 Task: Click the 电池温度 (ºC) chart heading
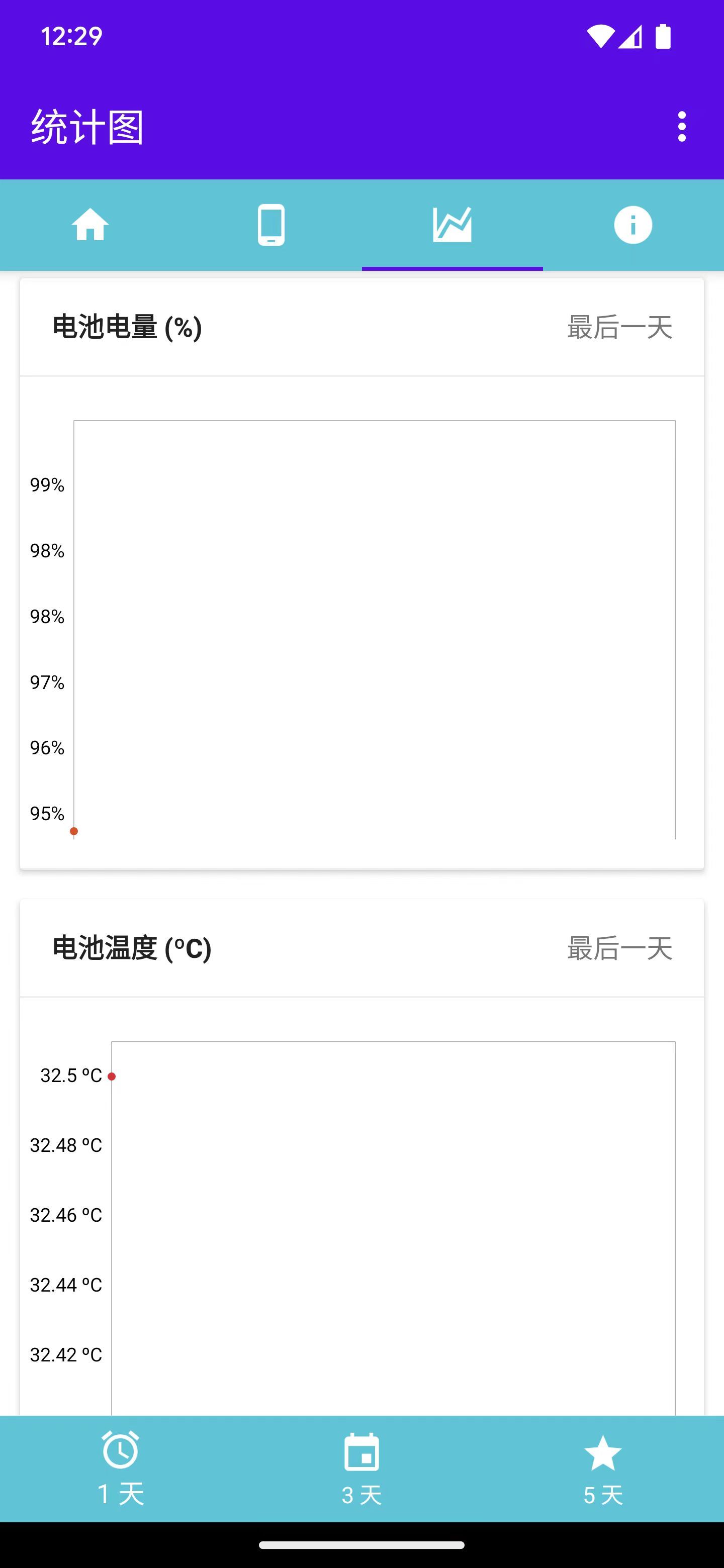pos(131,949)
